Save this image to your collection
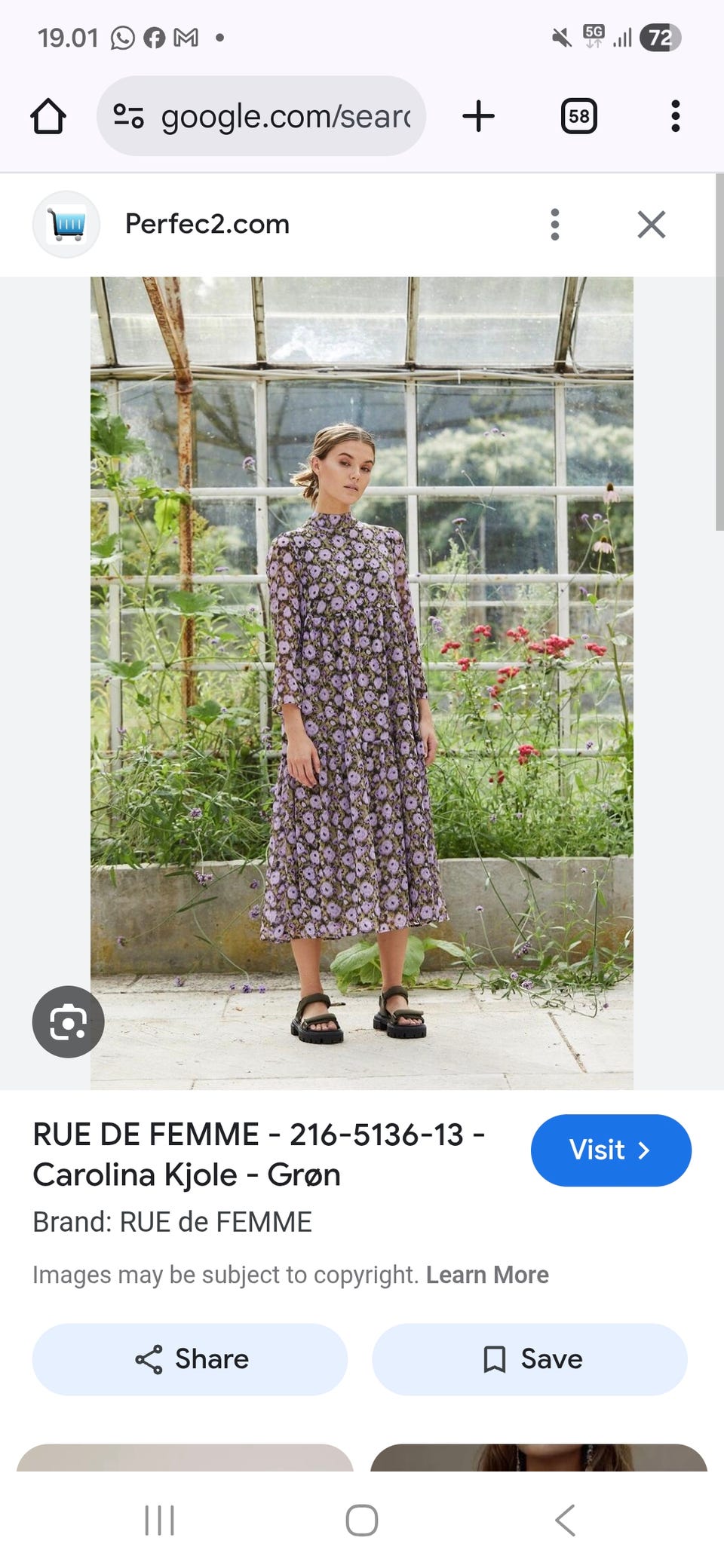724x1568 pixels. coord(529,1359)
